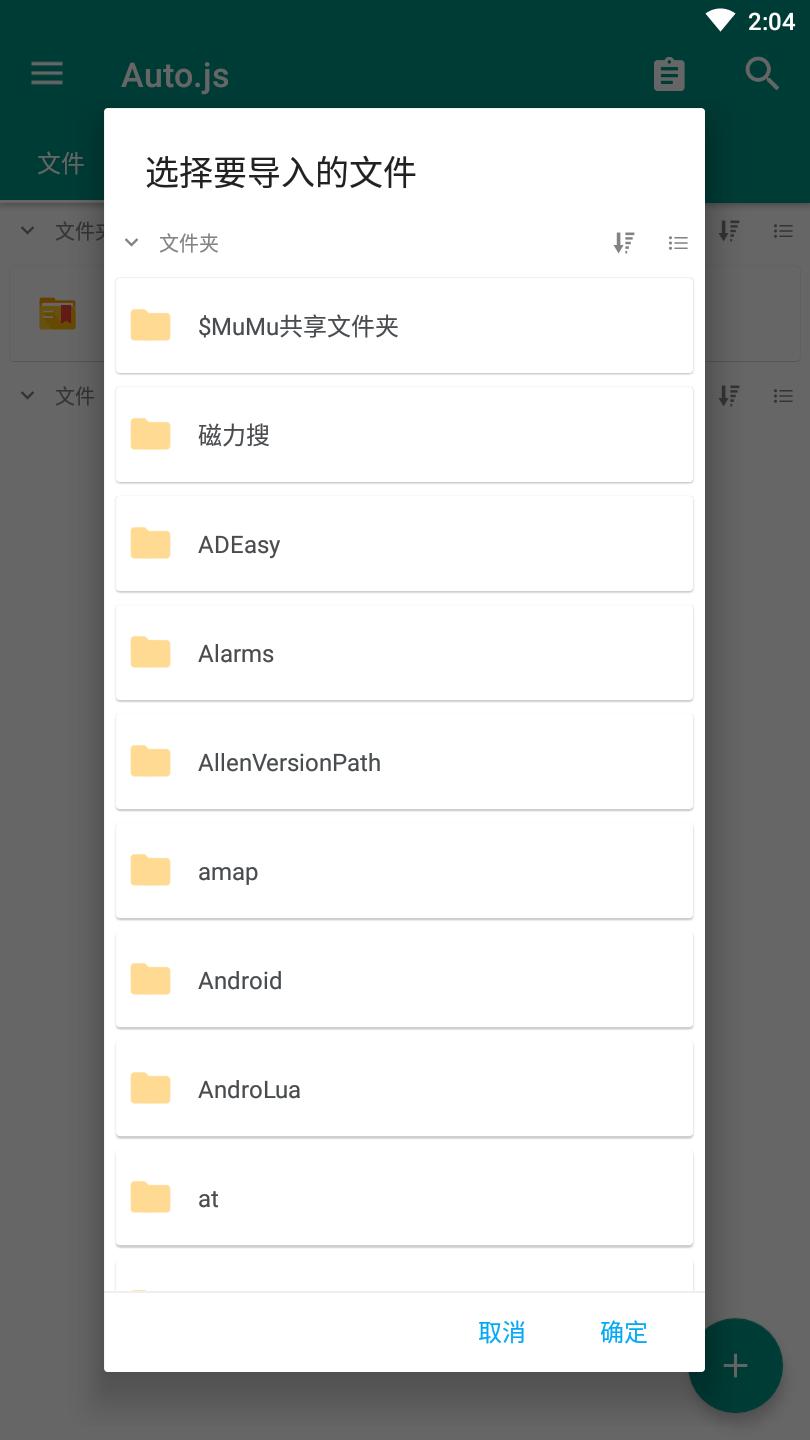Open the at folder
810x1440 pixels.
click(404, 1198)
